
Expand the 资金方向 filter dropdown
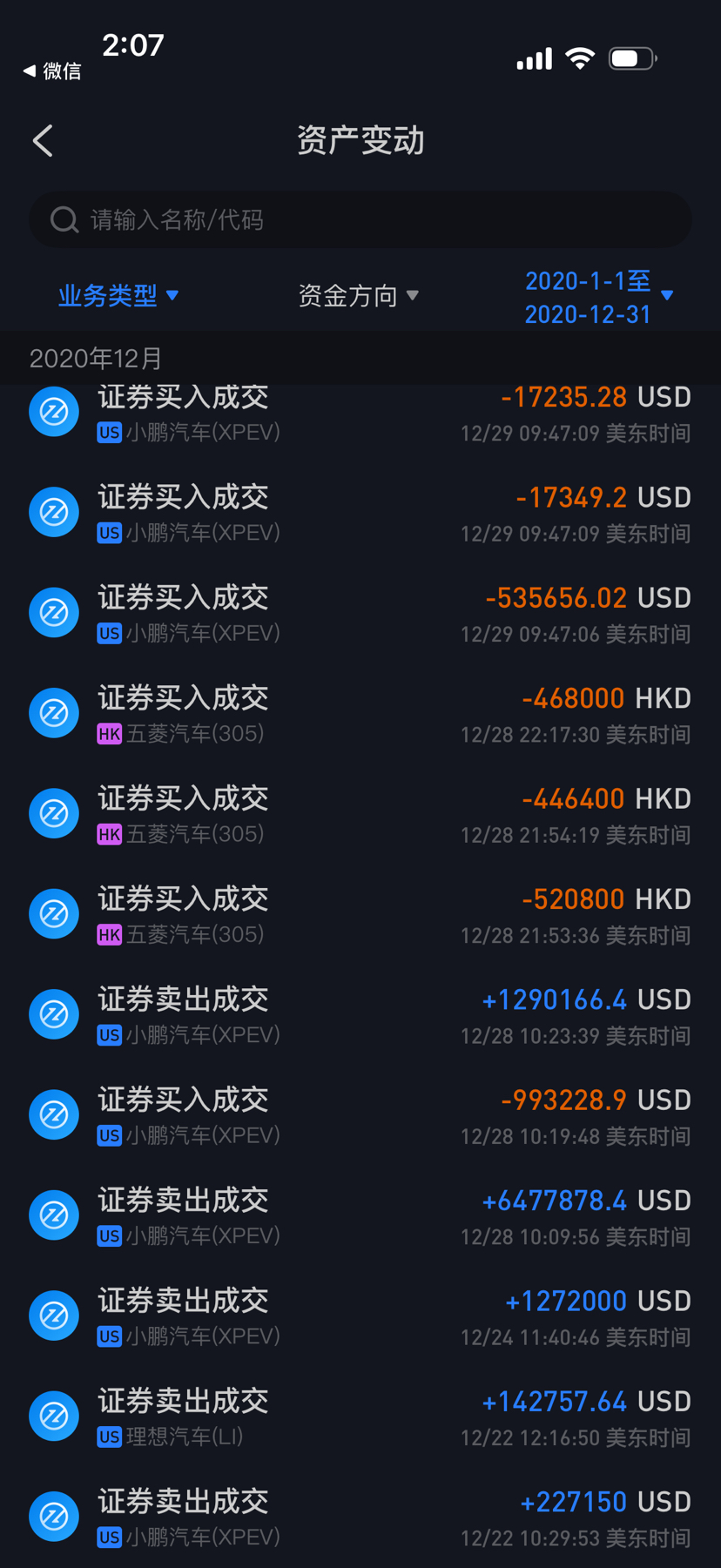coord(358,296)
